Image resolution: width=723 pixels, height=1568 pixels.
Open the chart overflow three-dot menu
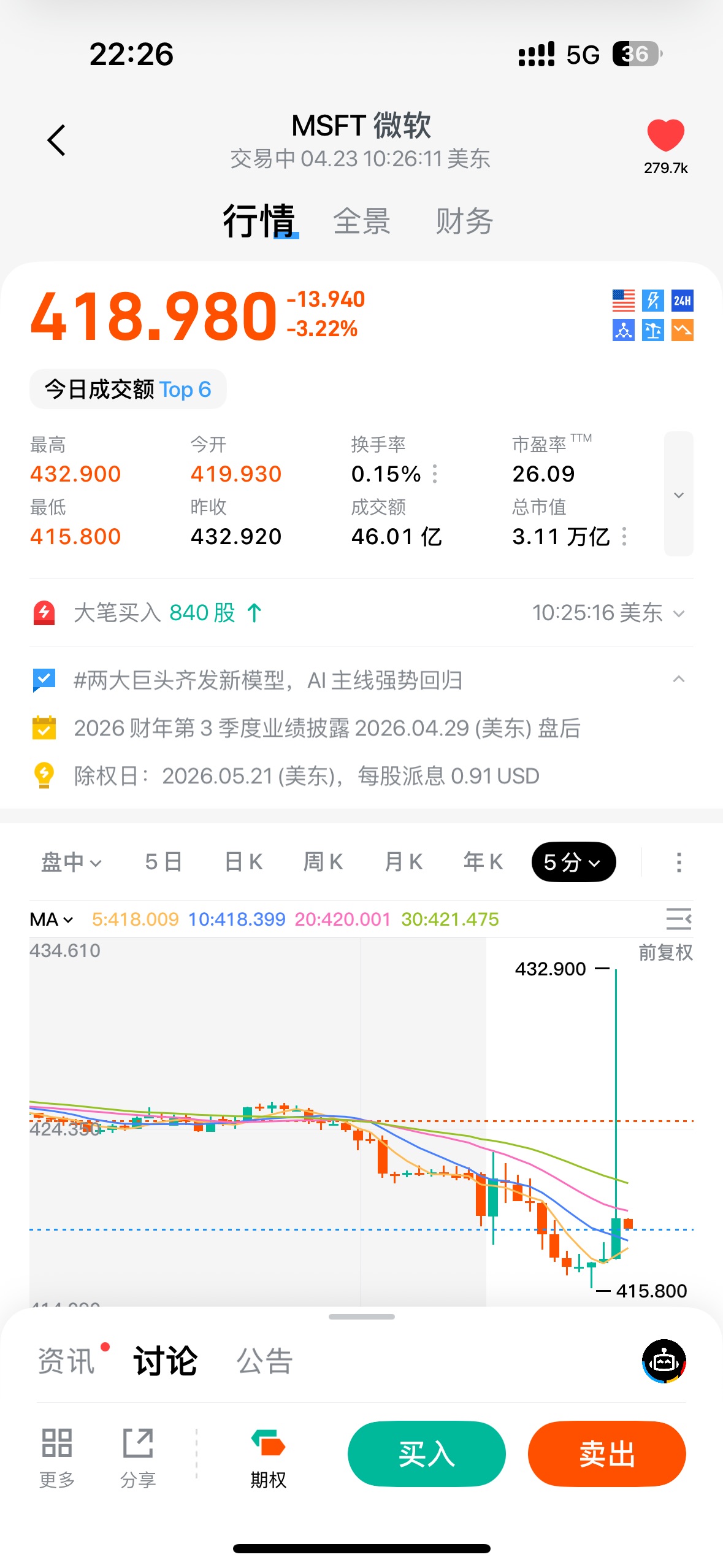click(x=678, y=862)
